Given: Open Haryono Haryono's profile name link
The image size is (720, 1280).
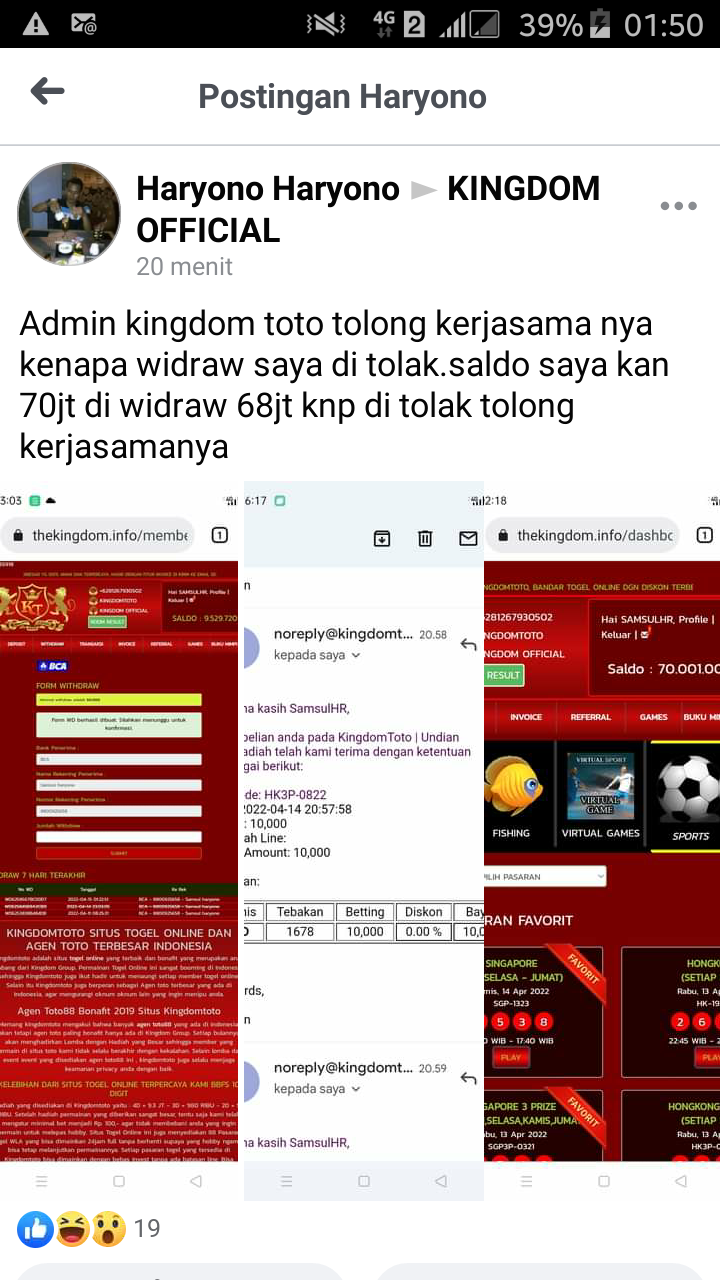Looking at the screenshot, I should tap(267, 188).
